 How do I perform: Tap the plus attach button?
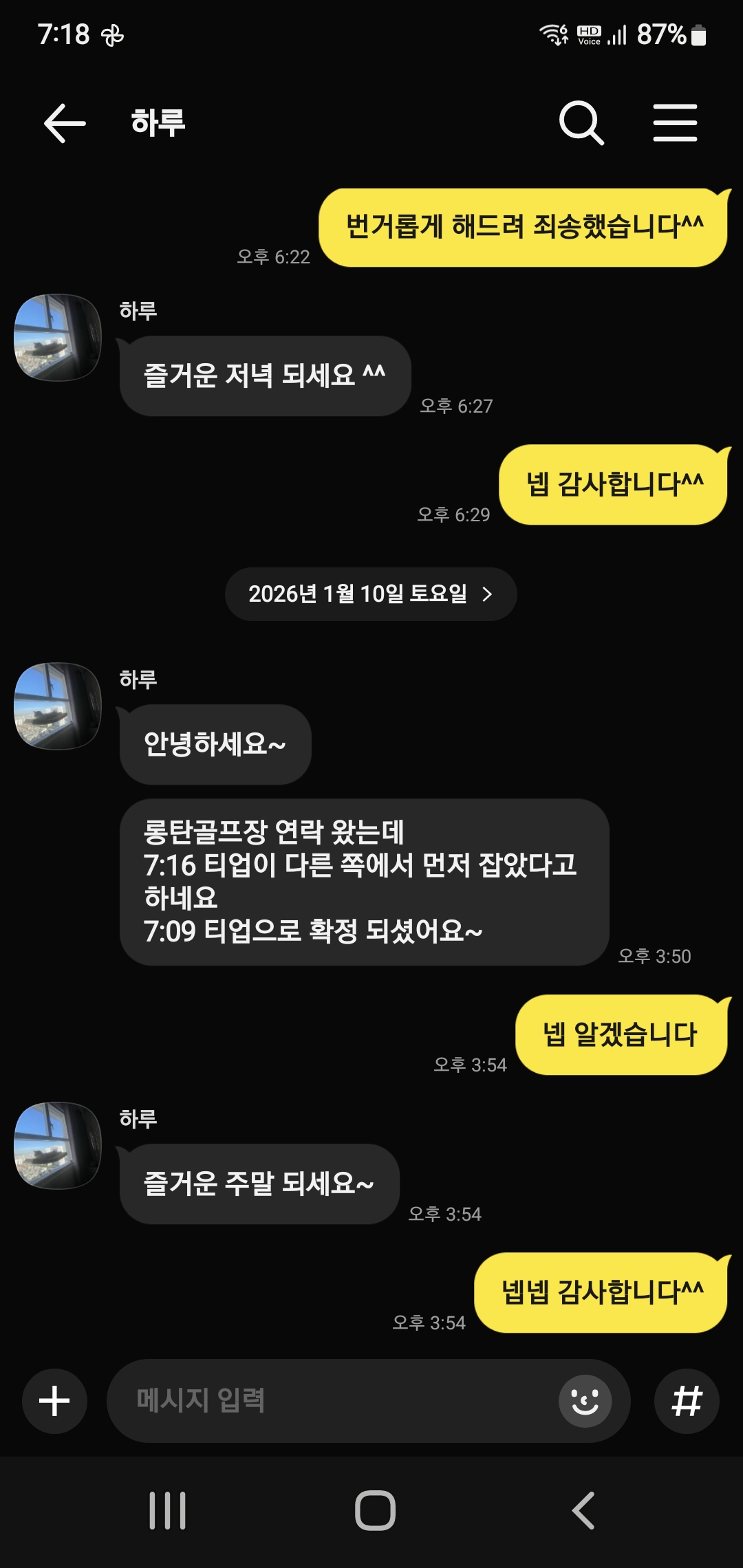click(x=54, y=1401)
